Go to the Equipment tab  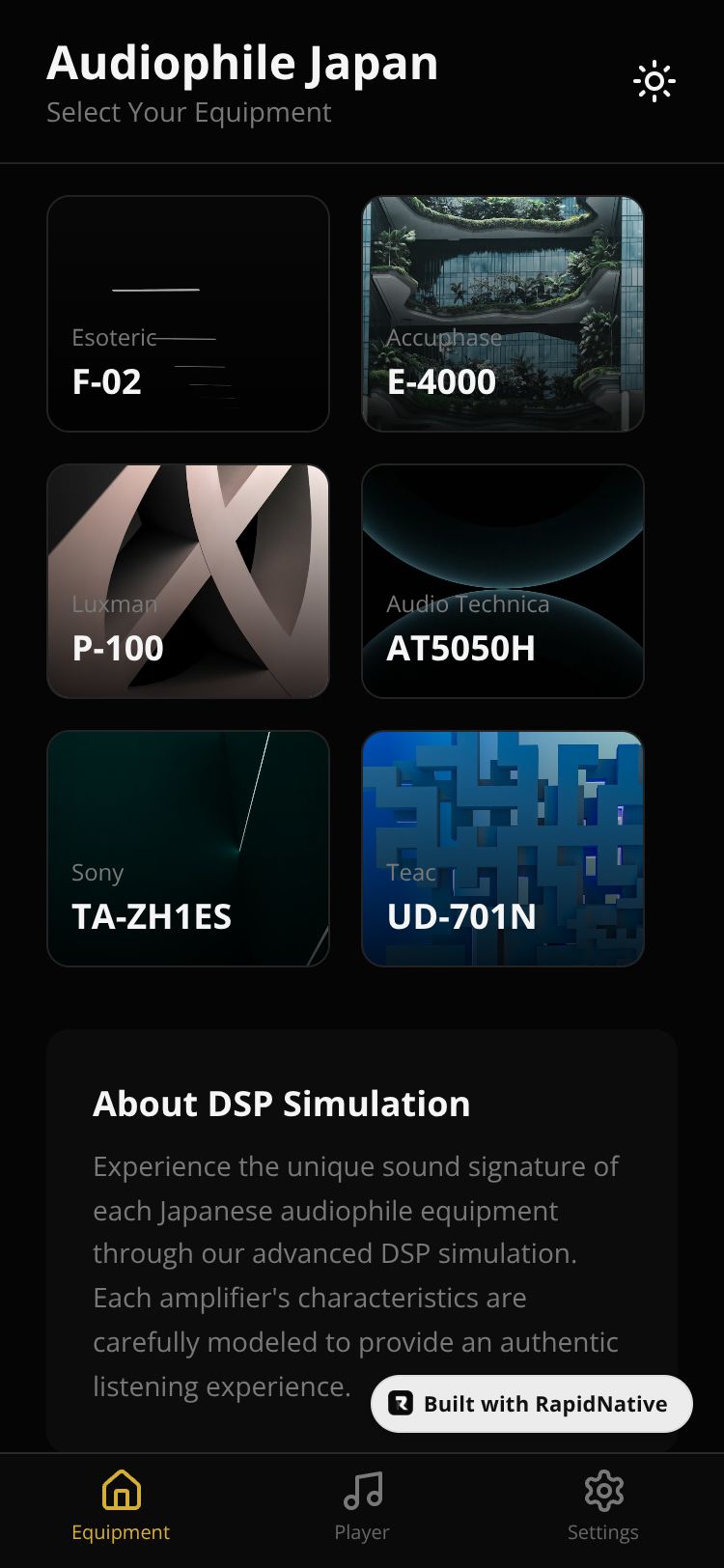point(121,1506)
